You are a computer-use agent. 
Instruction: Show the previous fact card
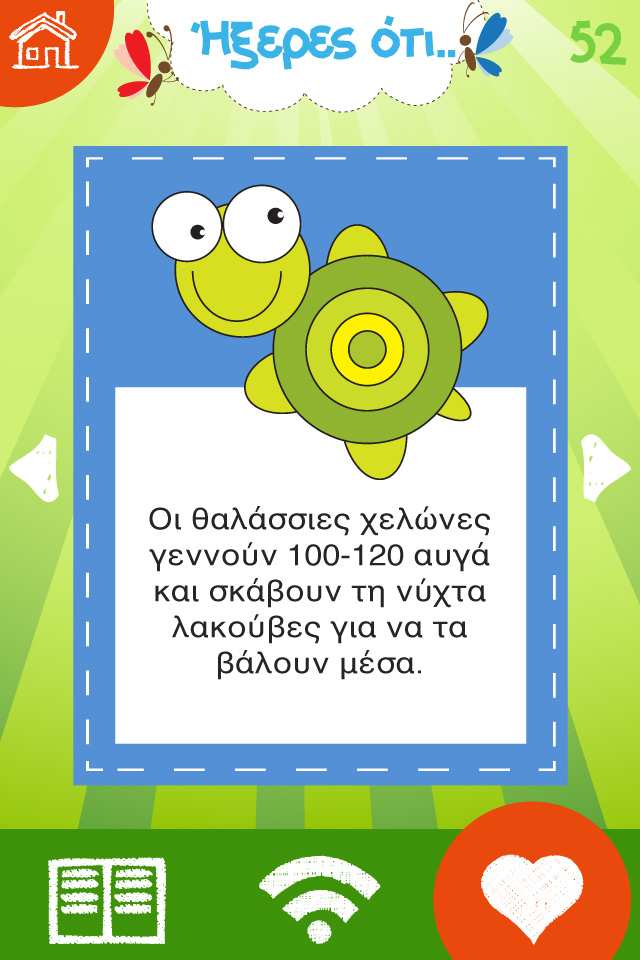35,468
